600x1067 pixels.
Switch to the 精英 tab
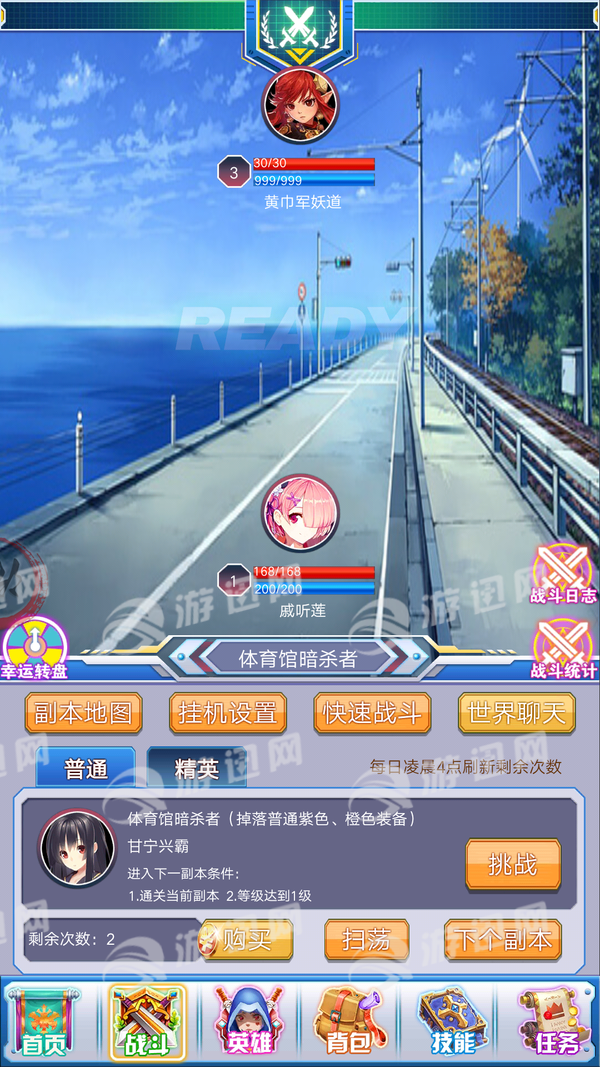[196, 768]
